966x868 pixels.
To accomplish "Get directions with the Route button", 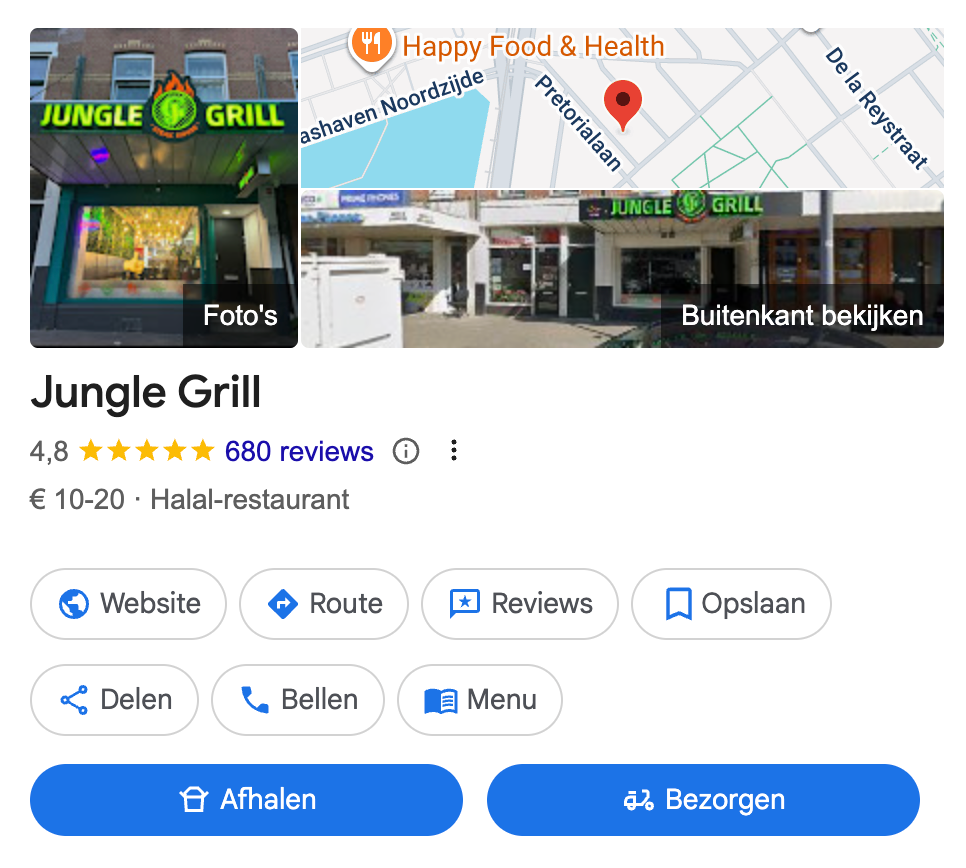I will (324, 604).
